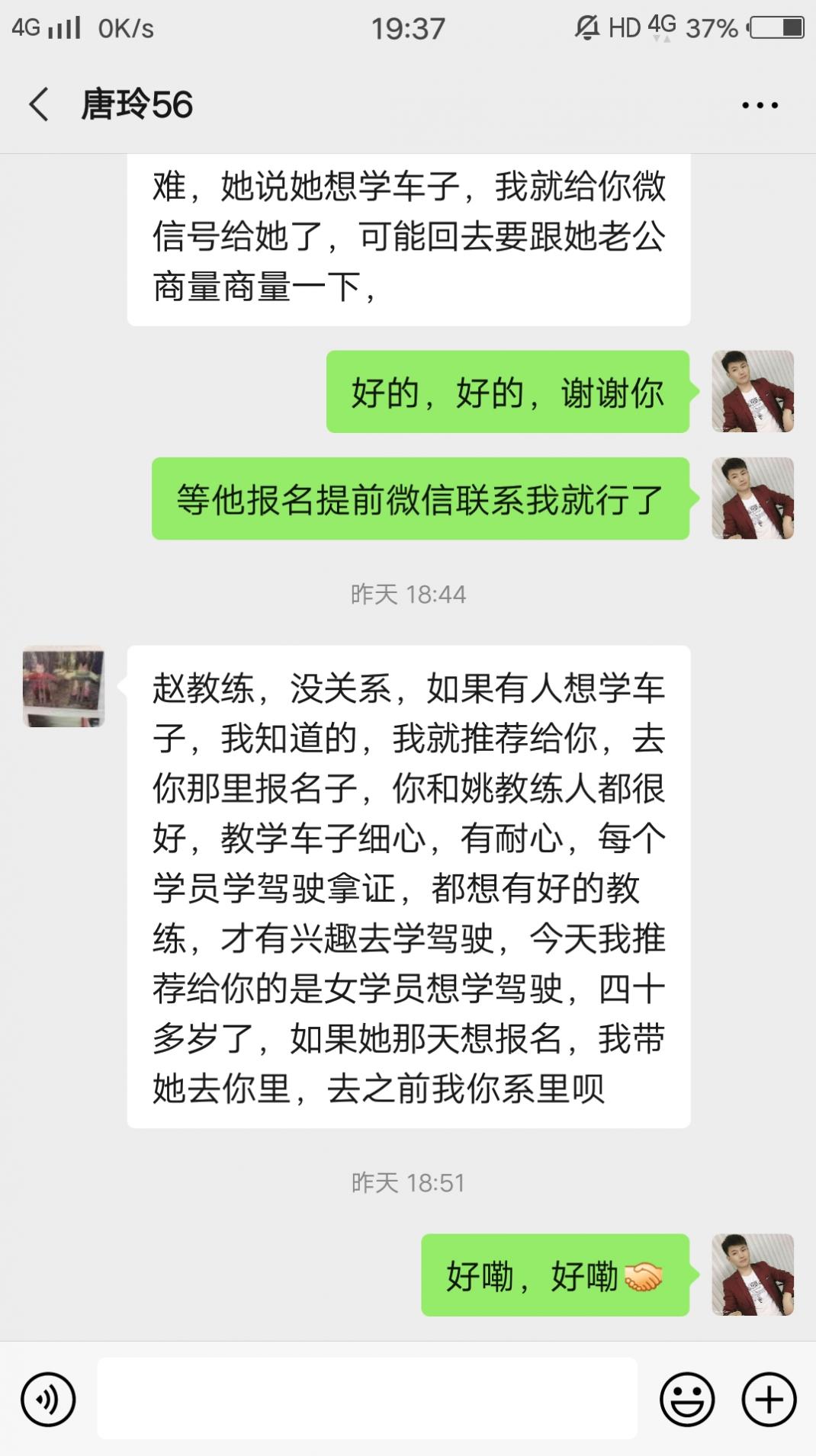View 唐玲56's profile from her avatar
Image resolution: width=816 pixels, height=1456 pixels.
coord(63,686)
